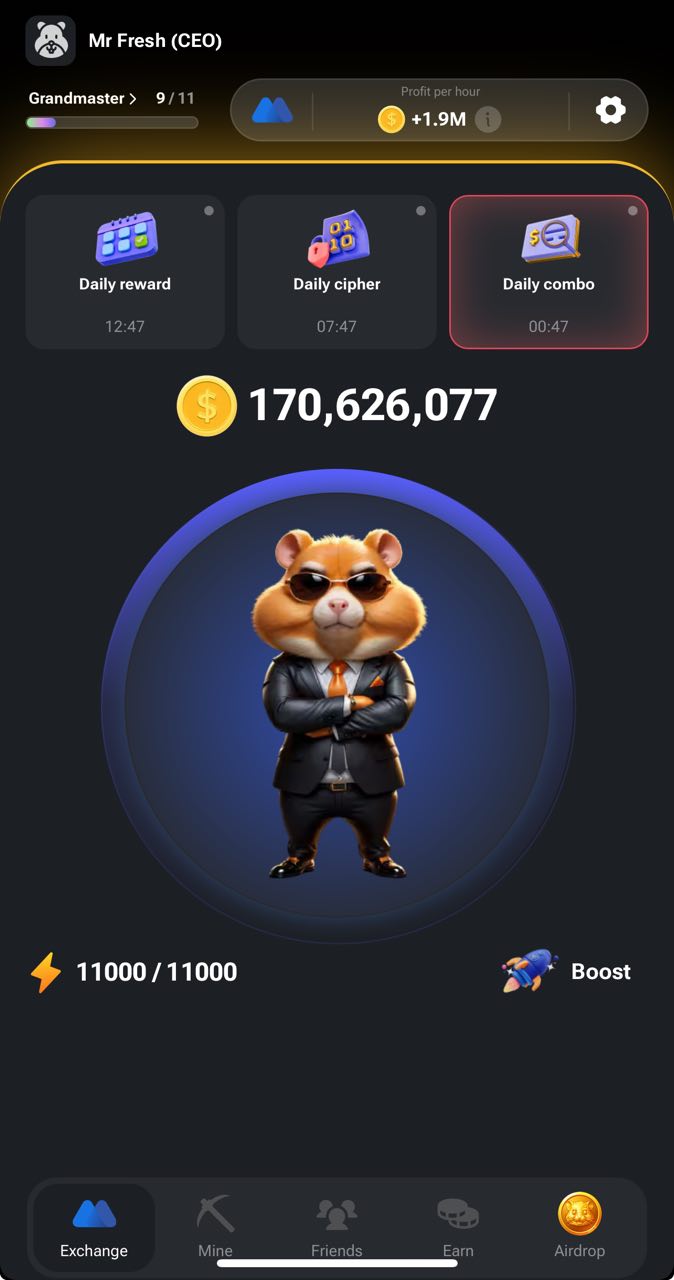Viewport: 674px width, 1280px height.
Task: Switch to the Airdrop tab
Action: pos(579,1227)
